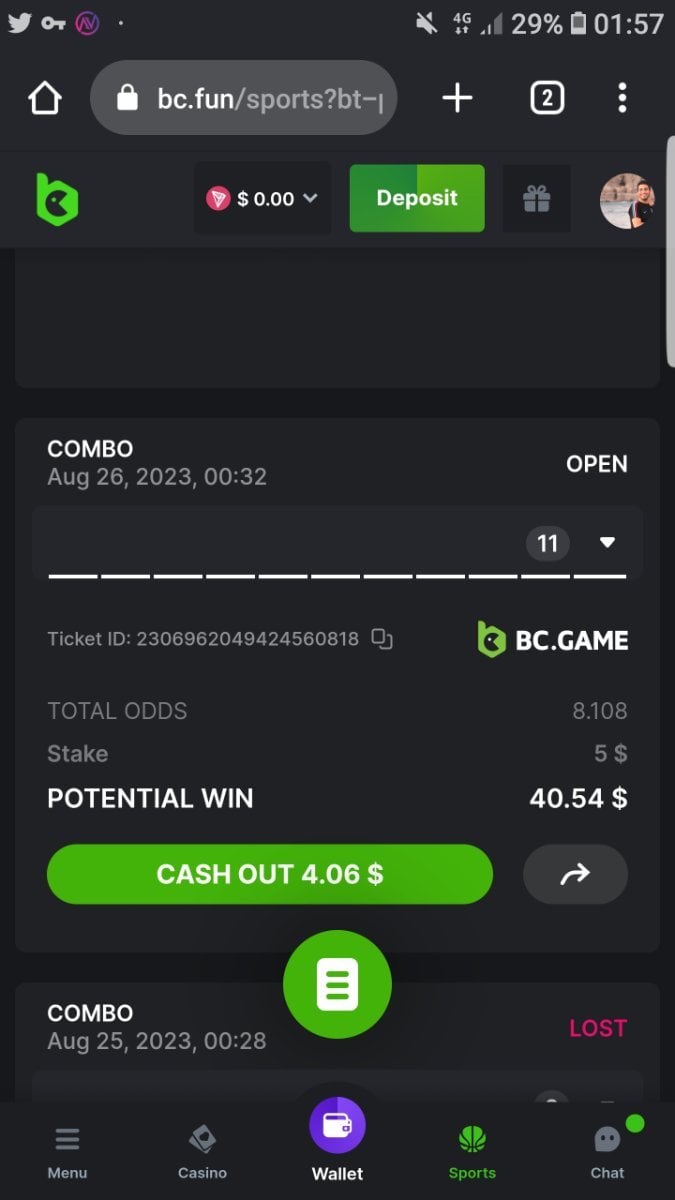This screenshot has height=1200, width=675.
Task: Copy the ticket ID
Action: tap(382, 639)
